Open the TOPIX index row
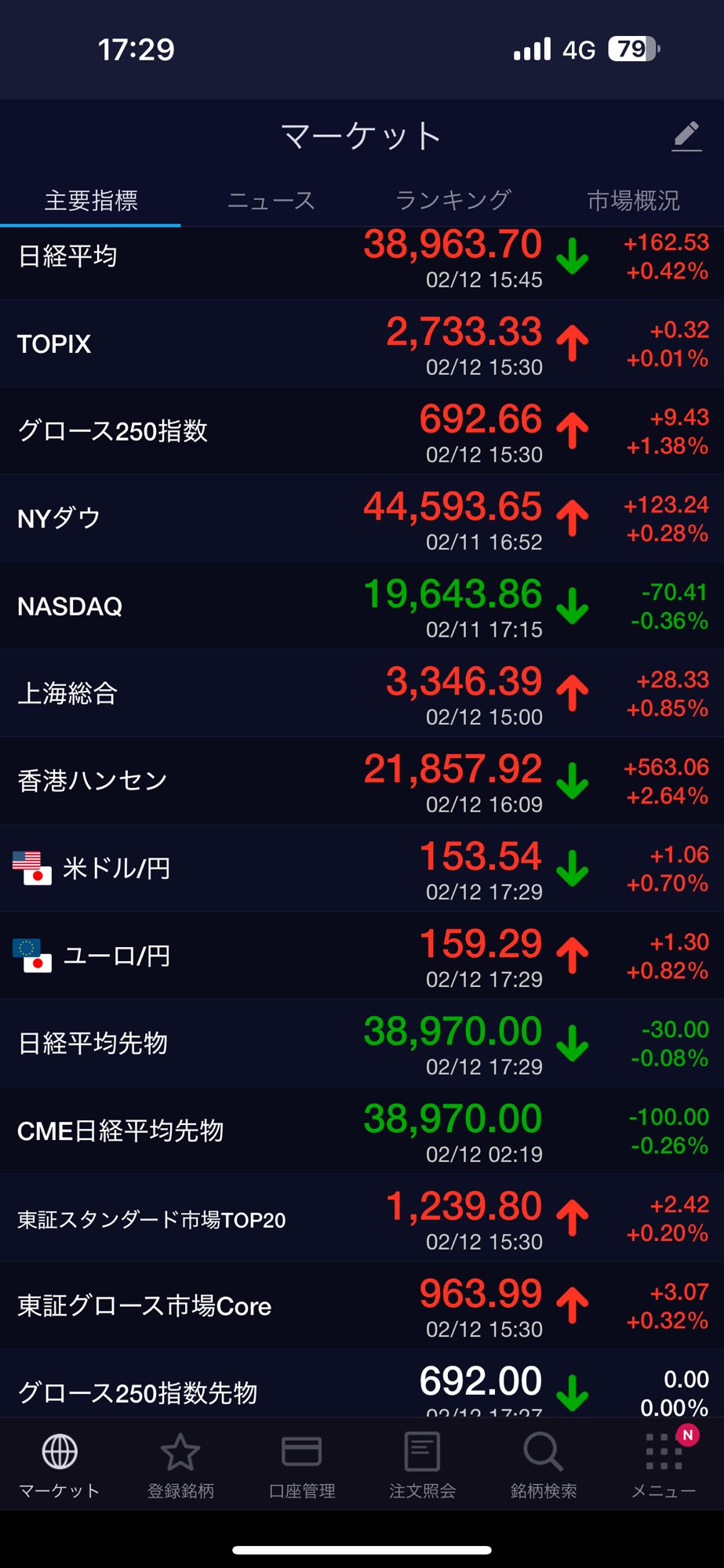 pos(361,343)
